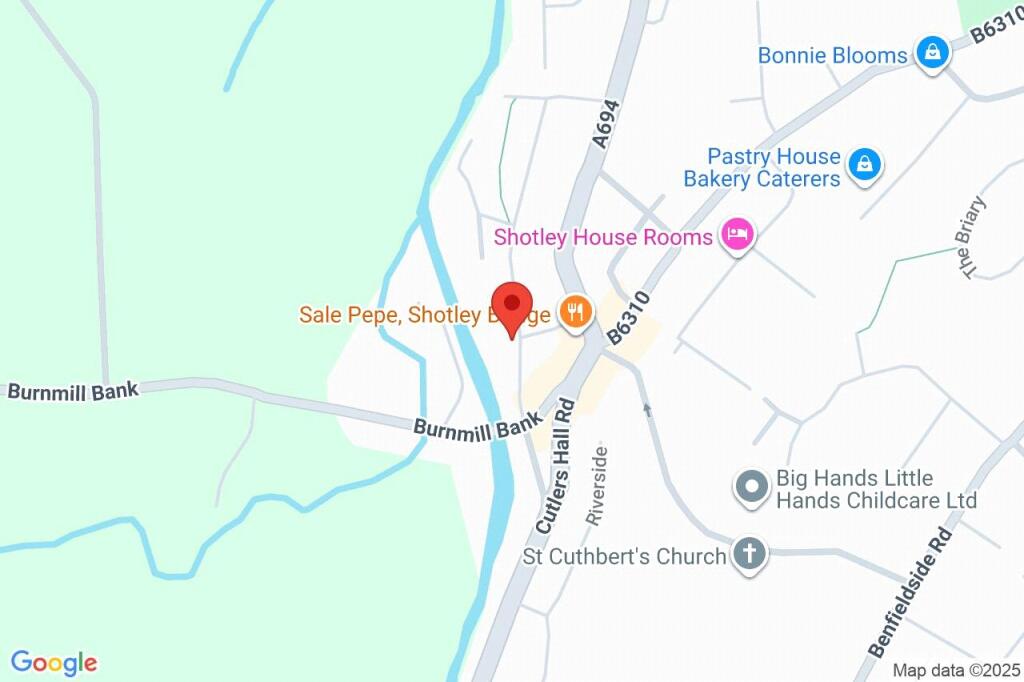Select the Shotley House Rooms marker

(739, 235)
